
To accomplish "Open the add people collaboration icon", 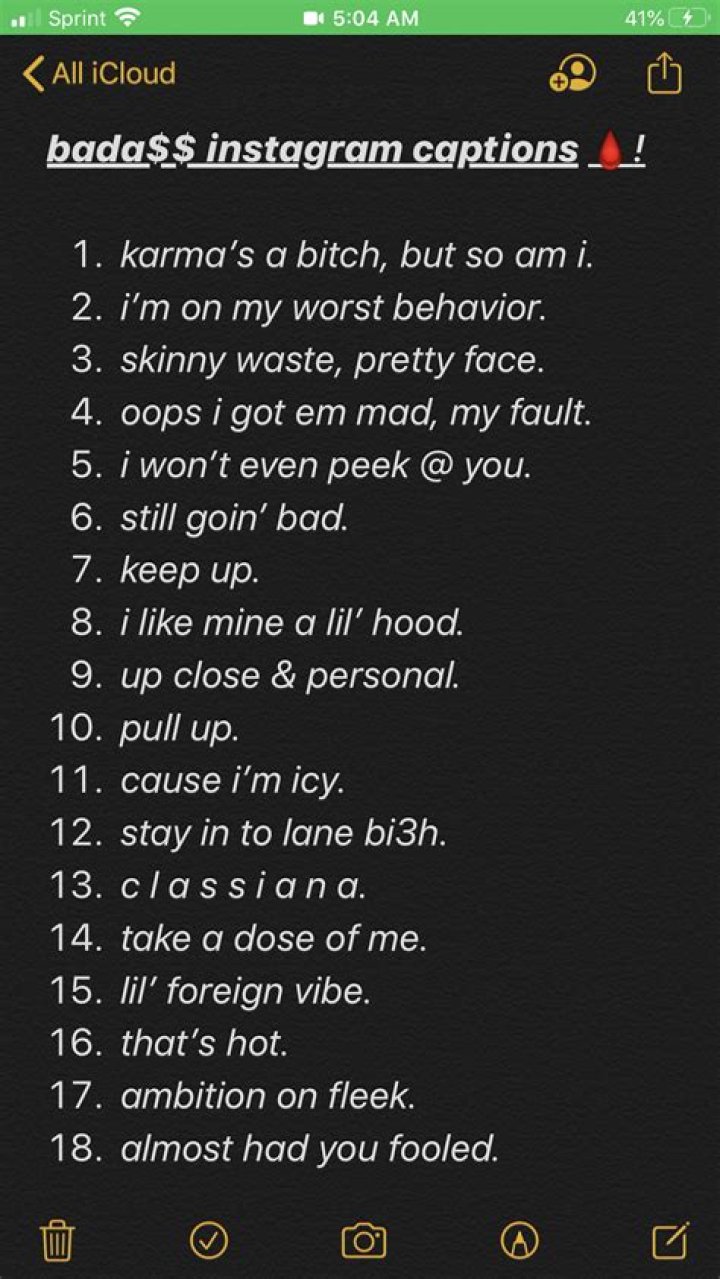I will click(x=573, y=73).
